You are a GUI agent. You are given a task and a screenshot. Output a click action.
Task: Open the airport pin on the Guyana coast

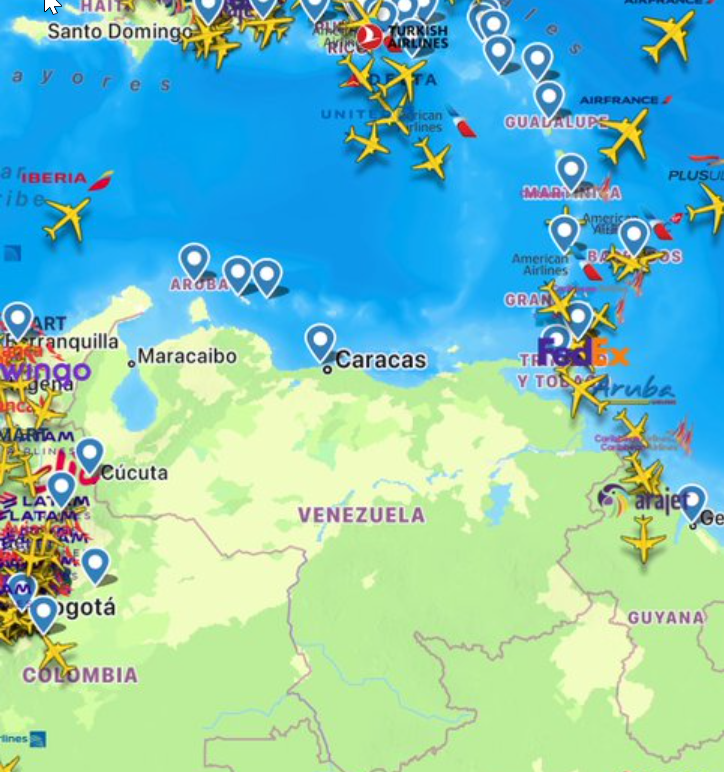coord(692,502)
